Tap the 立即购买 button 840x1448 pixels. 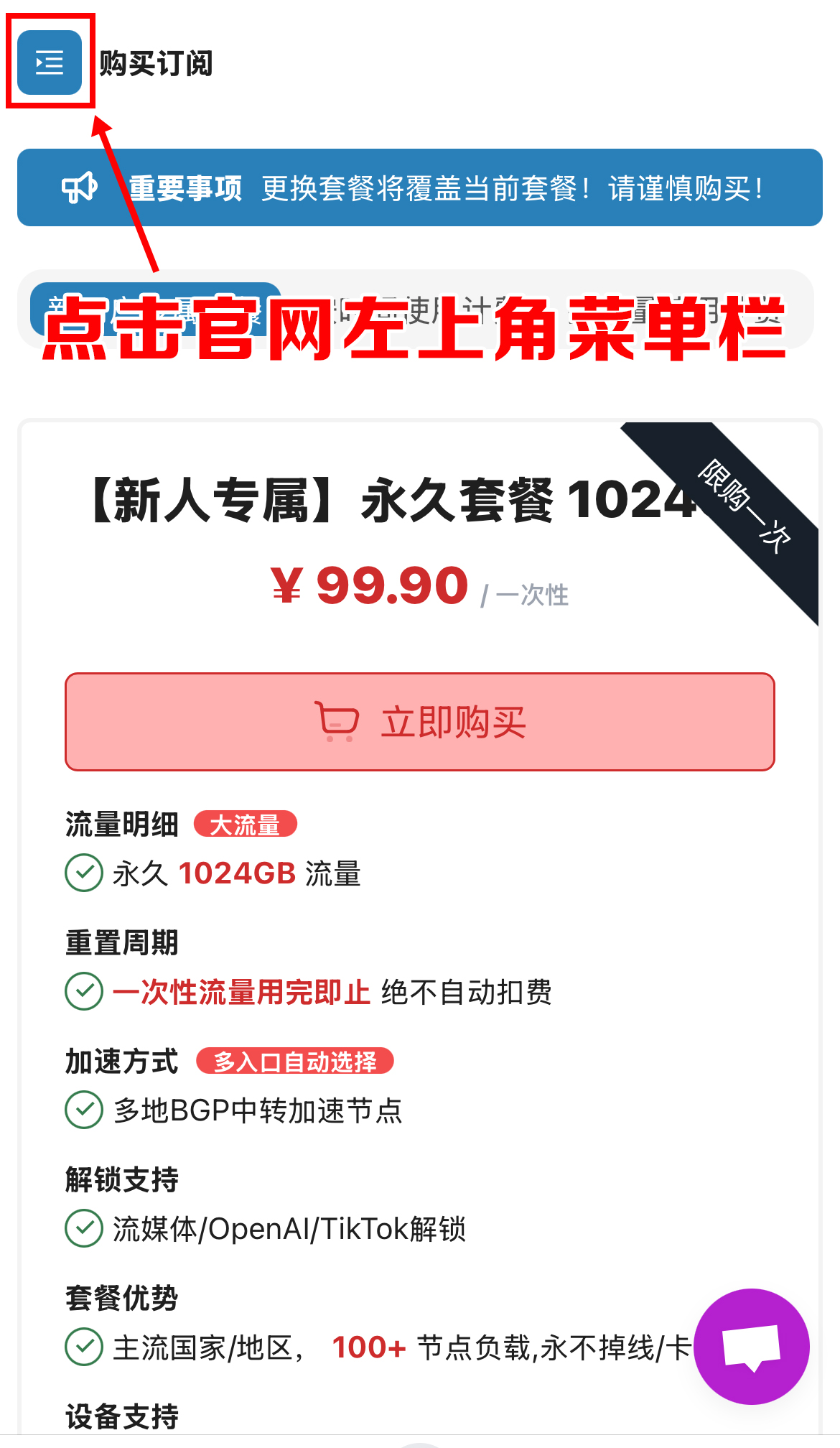pos(420,722)
